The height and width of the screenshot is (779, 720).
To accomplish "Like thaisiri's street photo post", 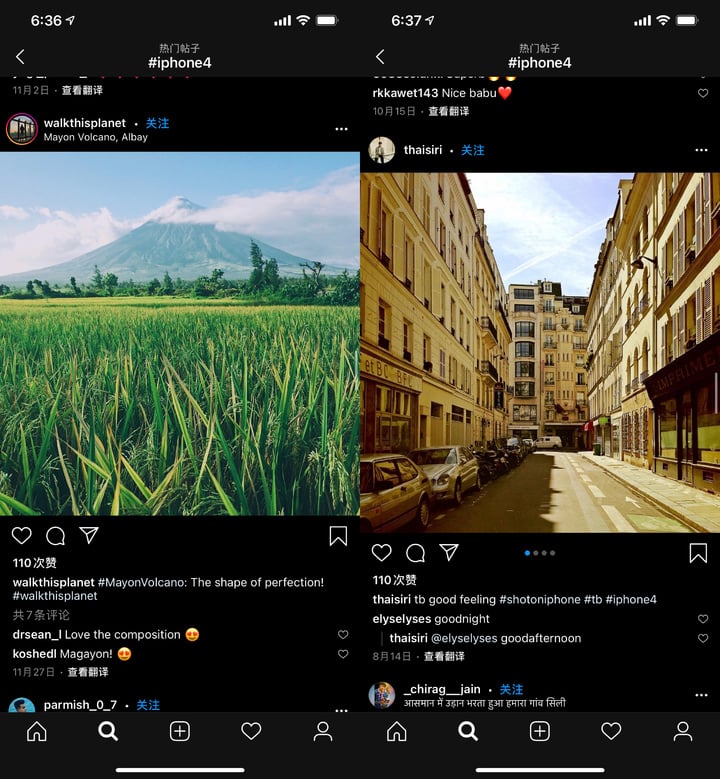I will click(382, 553).
